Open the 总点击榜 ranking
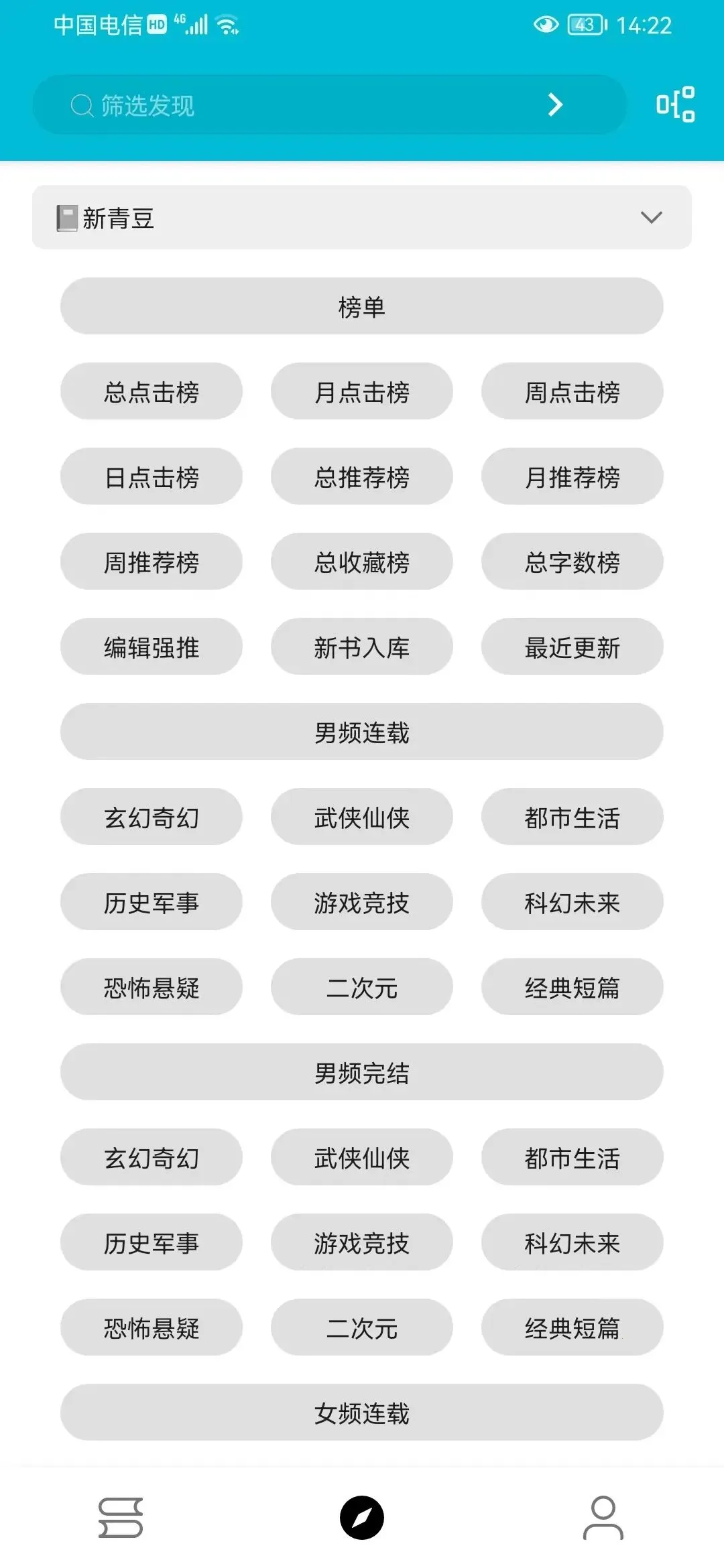Screen dimensions: 724x1568 (x=152, y=392)
